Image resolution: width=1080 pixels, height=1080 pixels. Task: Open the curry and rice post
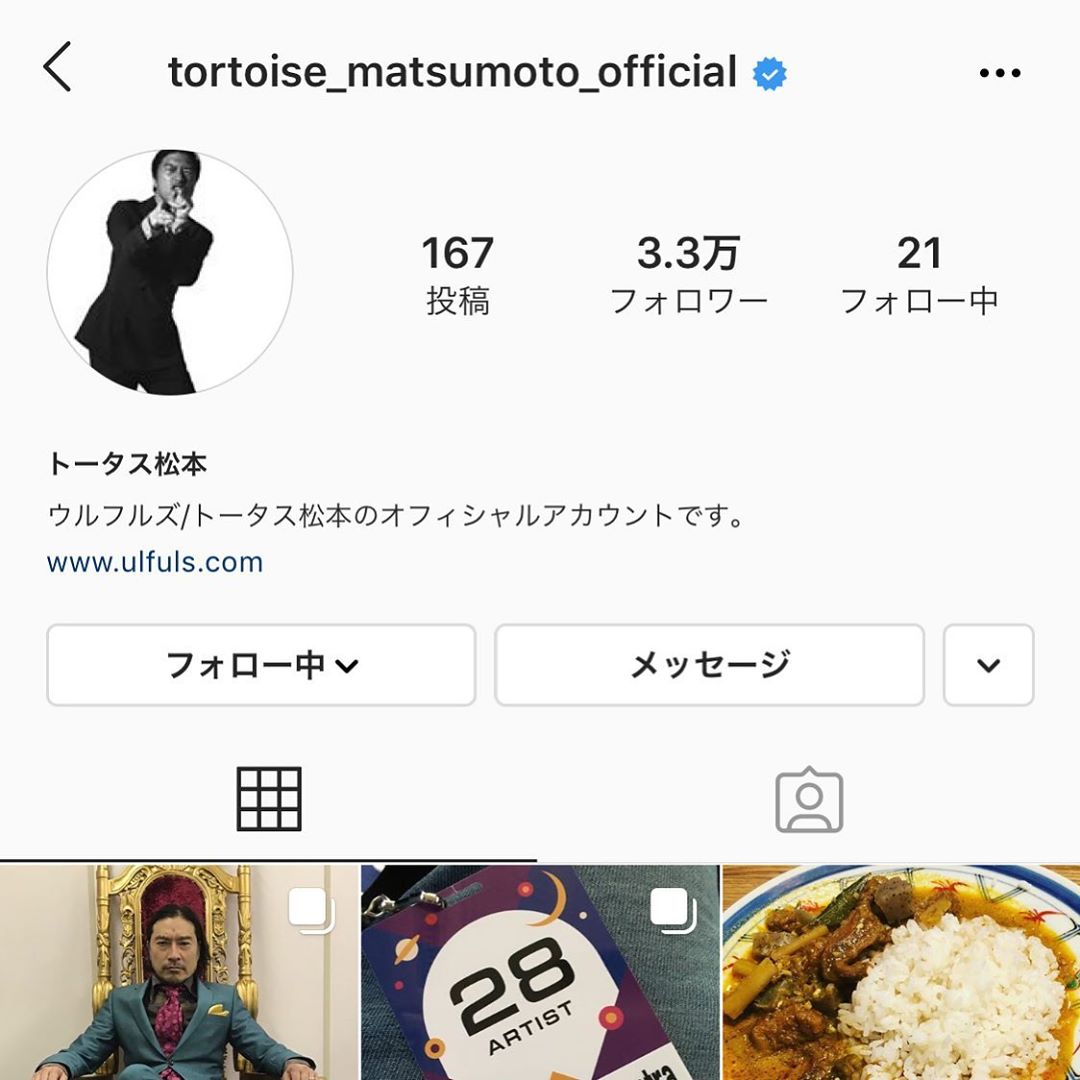click(x=902, y=972)
